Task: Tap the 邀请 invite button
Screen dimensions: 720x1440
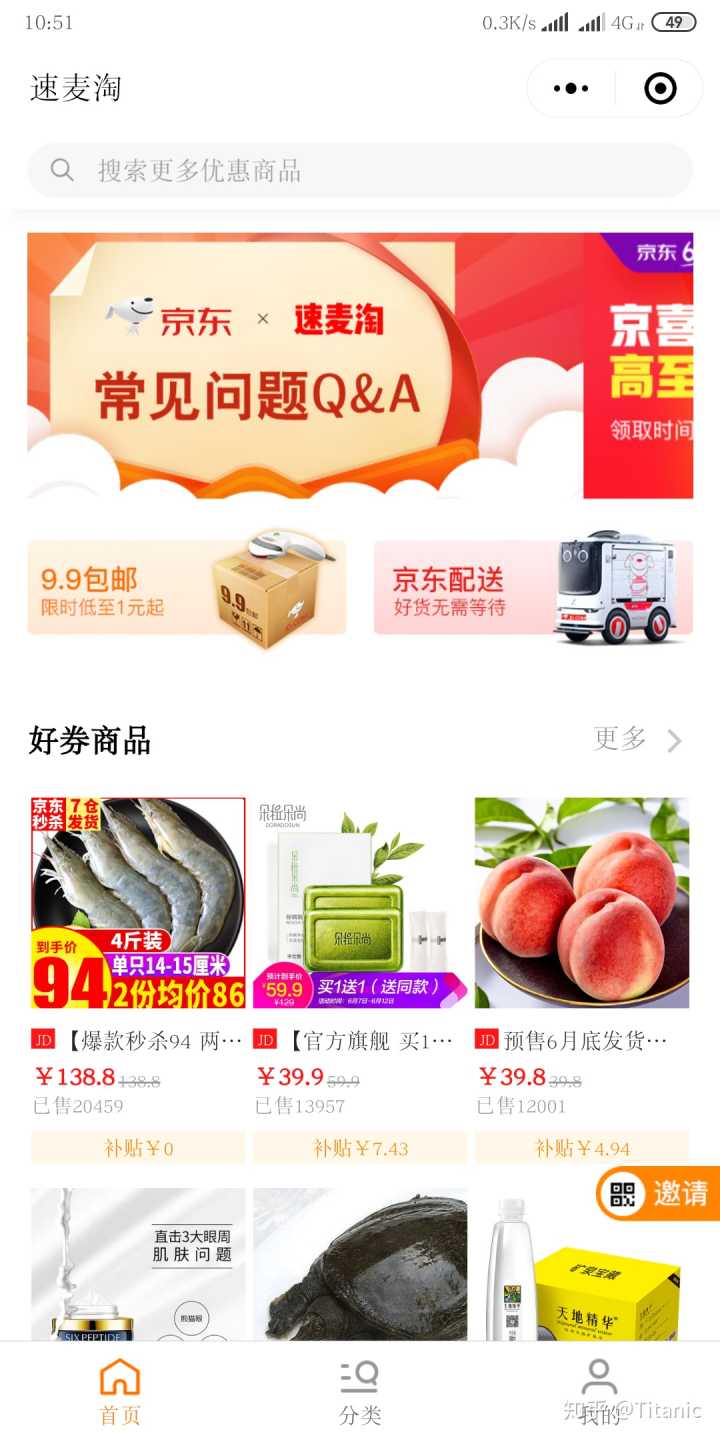Action: point(660,1193)
